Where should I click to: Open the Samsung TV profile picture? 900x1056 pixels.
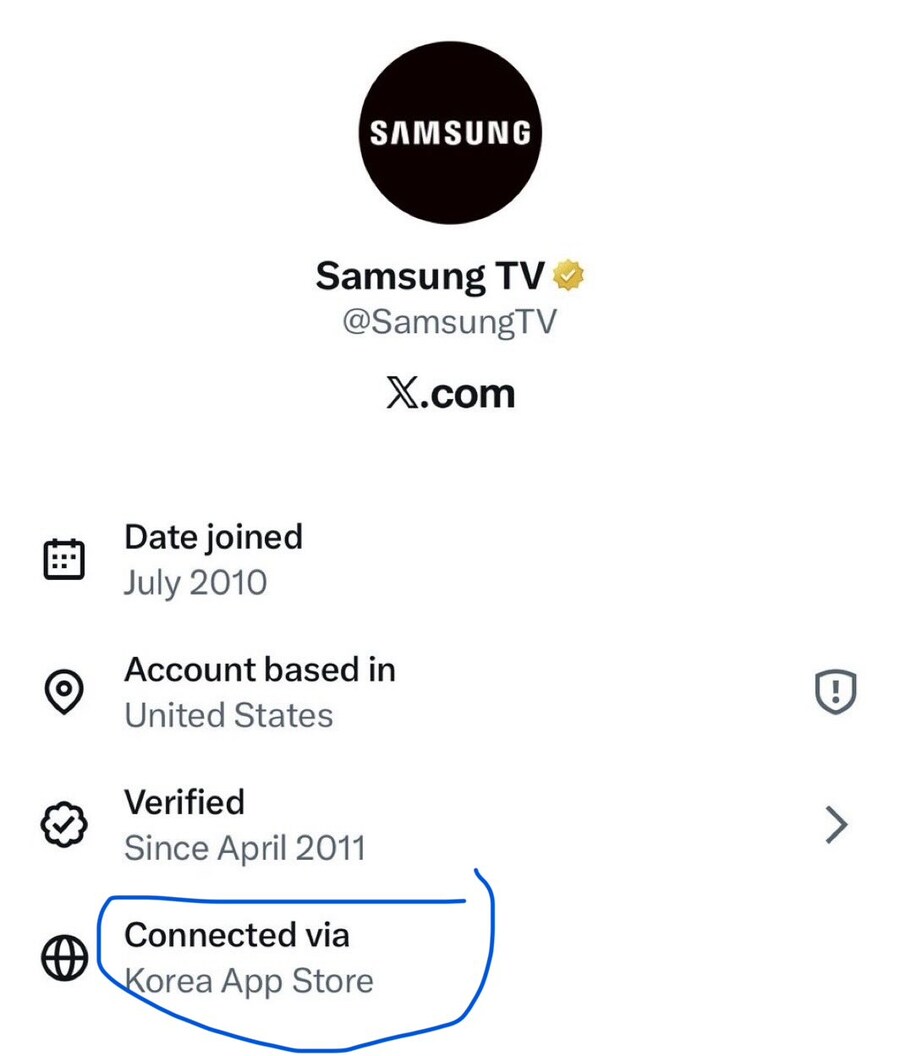(x=450, y=133)
